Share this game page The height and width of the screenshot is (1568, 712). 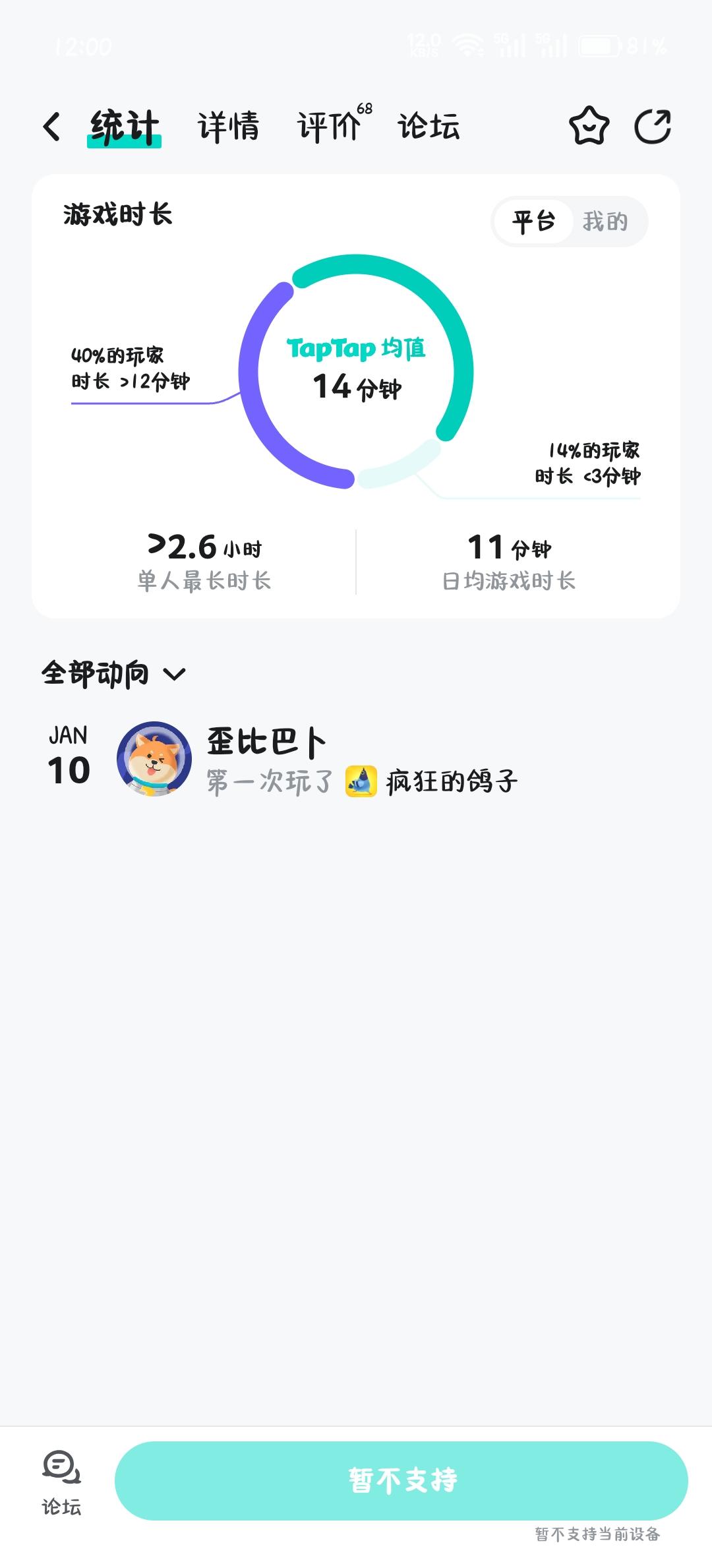[653, 127]
